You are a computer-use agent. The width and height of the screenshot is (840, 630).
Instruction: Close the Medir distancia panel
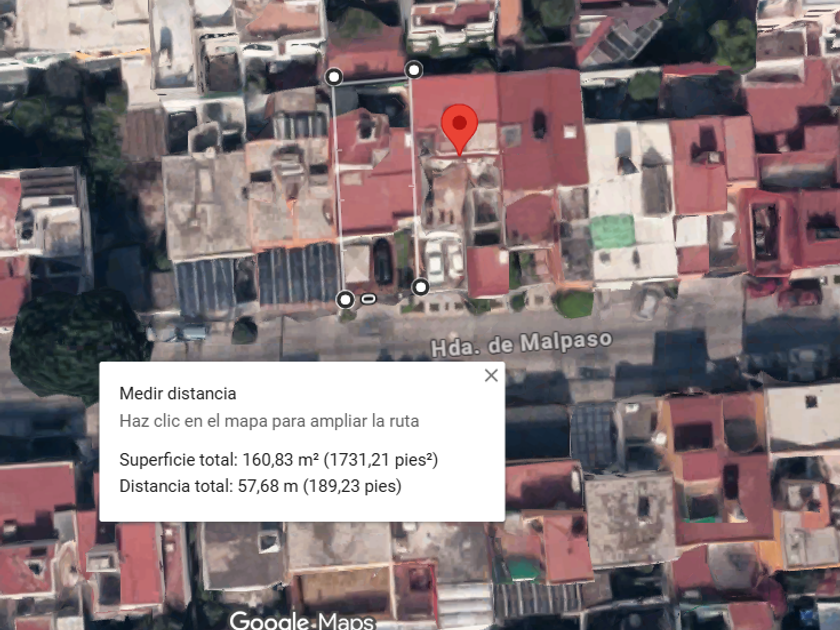(491, 376)
